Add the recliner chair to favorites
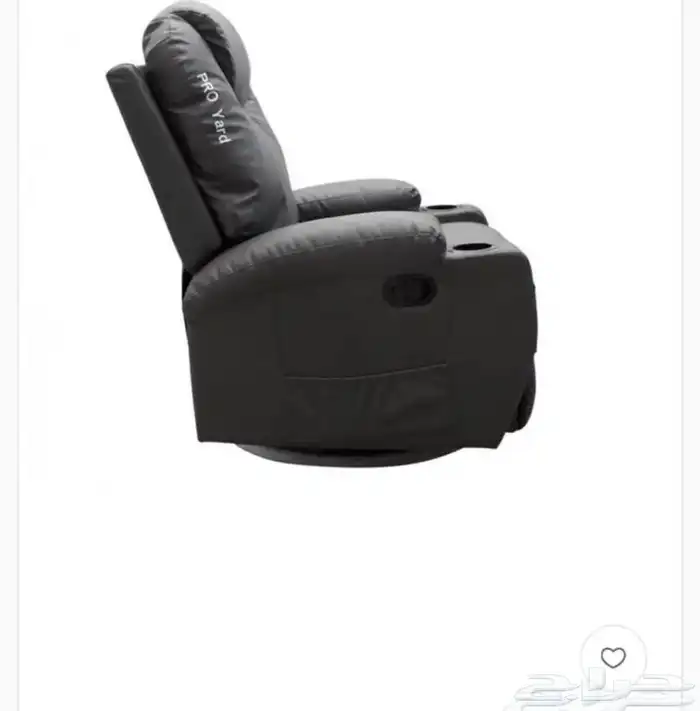The image size is (700, 711). [613, 657]
